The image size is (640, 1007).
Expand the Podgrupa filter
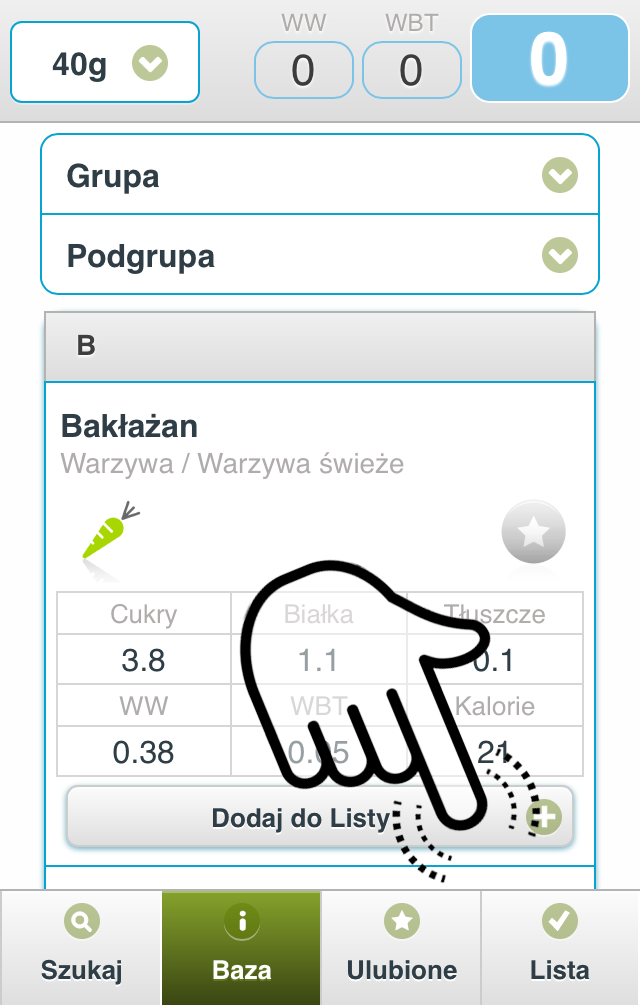coord(320,255)
